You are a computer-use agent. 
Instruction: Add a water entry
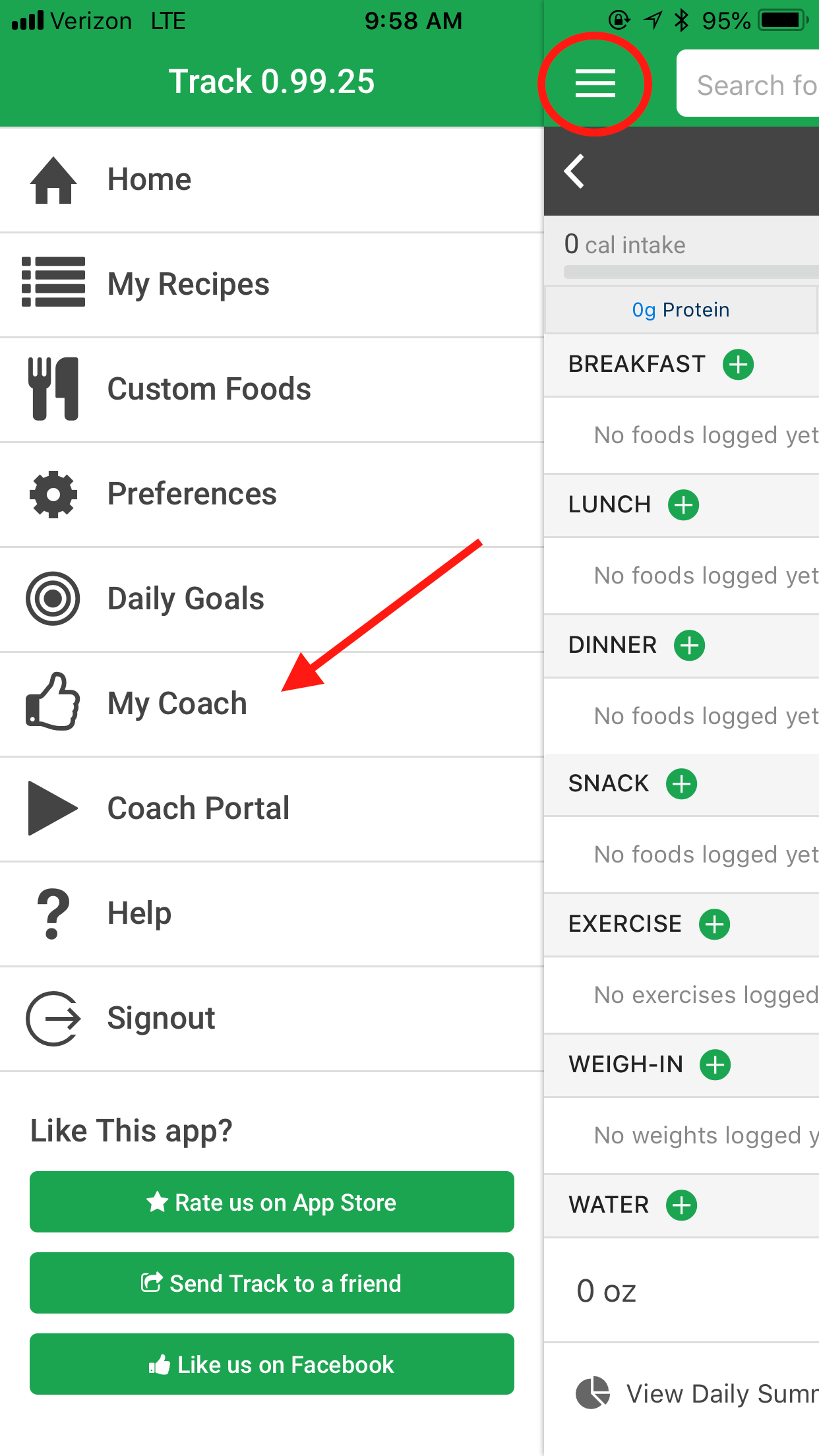tap(682, 1205)
